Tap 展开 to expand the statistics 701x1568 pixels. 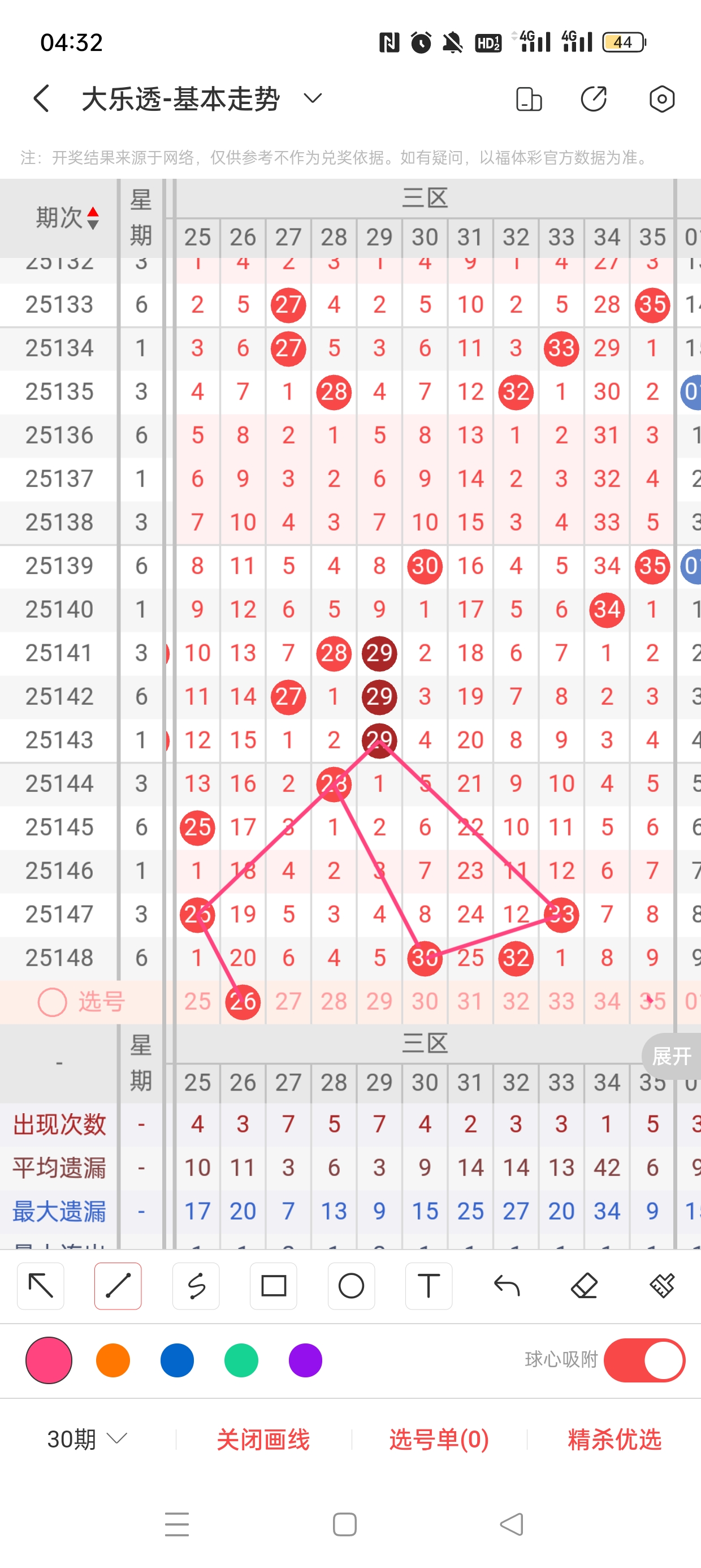671,1056
